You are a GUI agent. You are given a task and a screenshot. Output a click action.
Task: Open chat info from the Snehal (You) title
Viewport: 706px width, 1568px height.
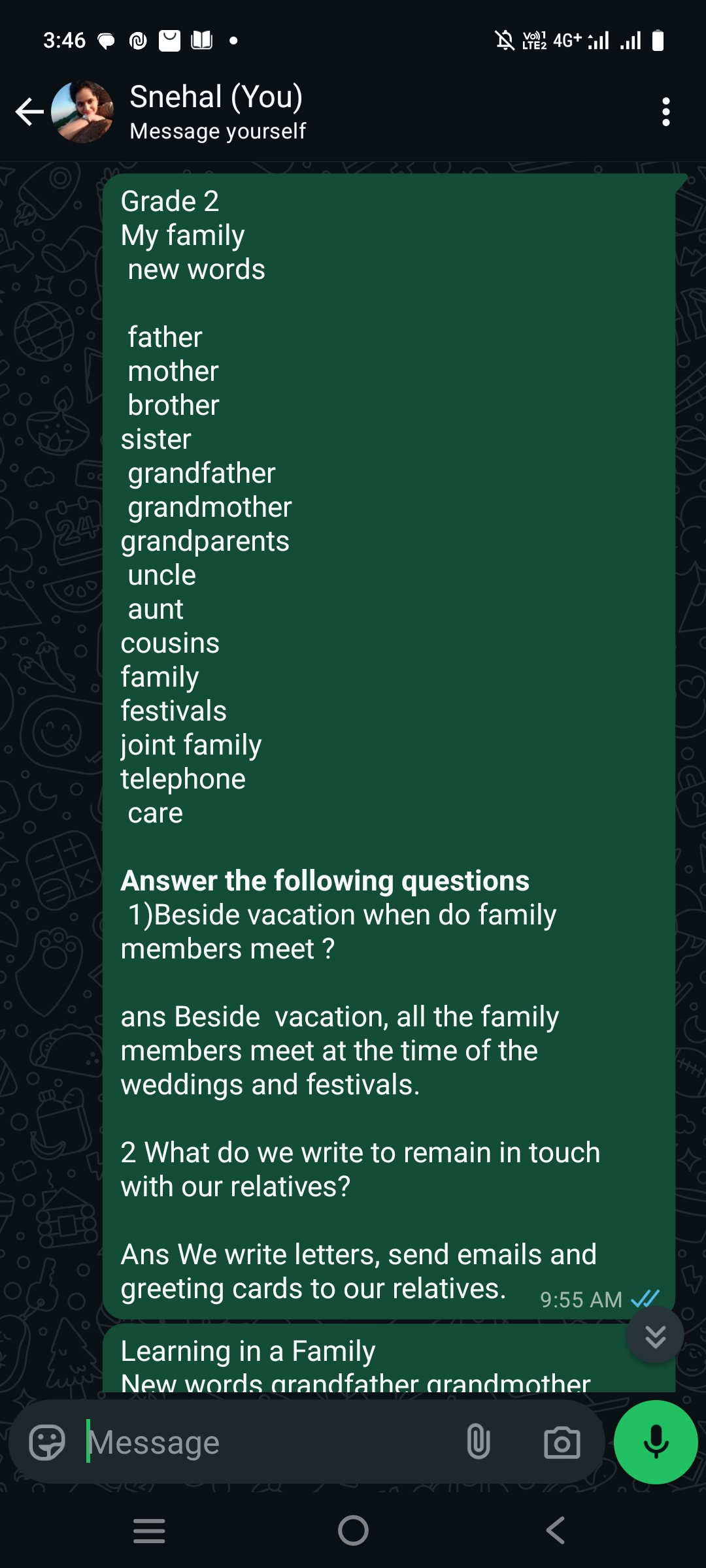(x=216, y=97)
